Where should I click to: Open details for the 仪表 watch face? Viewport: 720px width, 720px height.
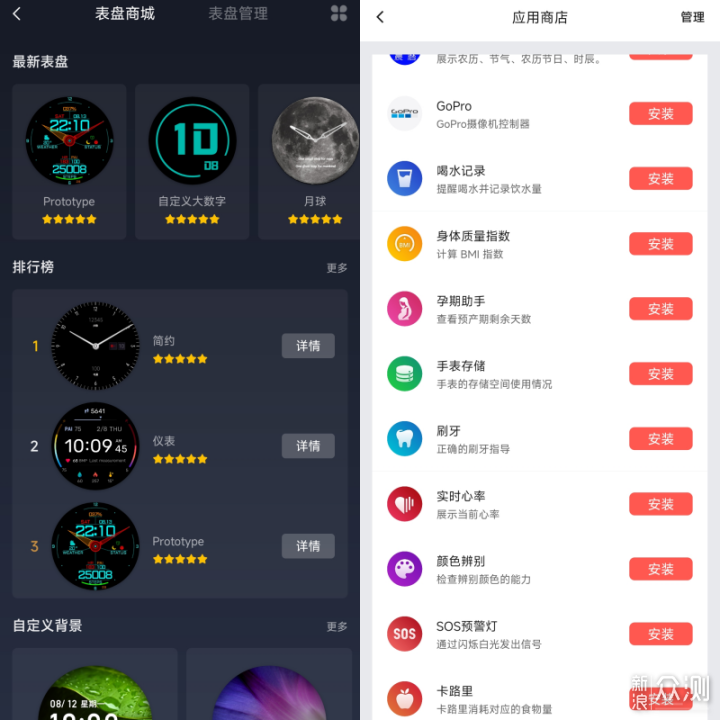[308, 446]
